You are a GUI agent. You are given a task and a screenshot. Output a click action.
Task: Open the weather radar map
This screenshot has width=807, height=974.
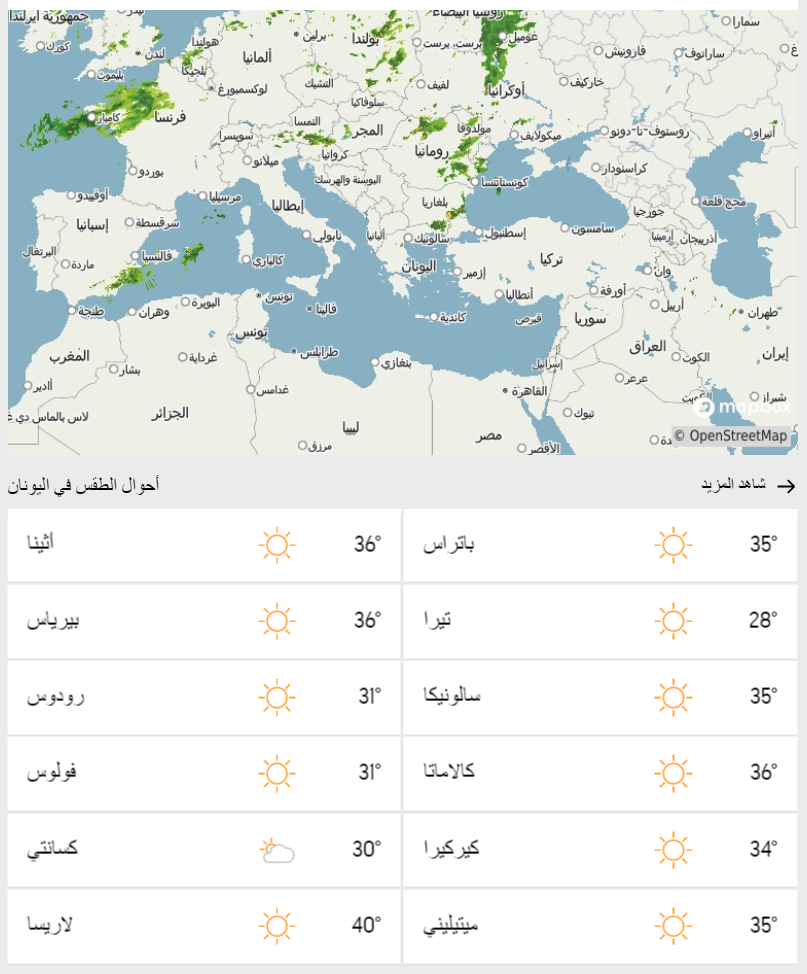[400, 230]
